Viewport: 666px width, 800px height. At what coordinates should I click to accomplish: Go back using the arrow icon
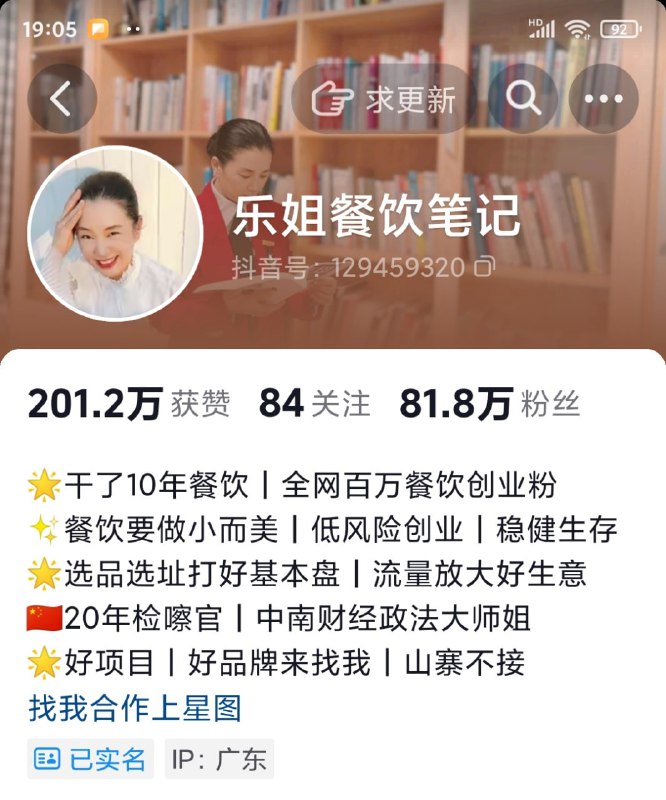(x=62, y=98)
